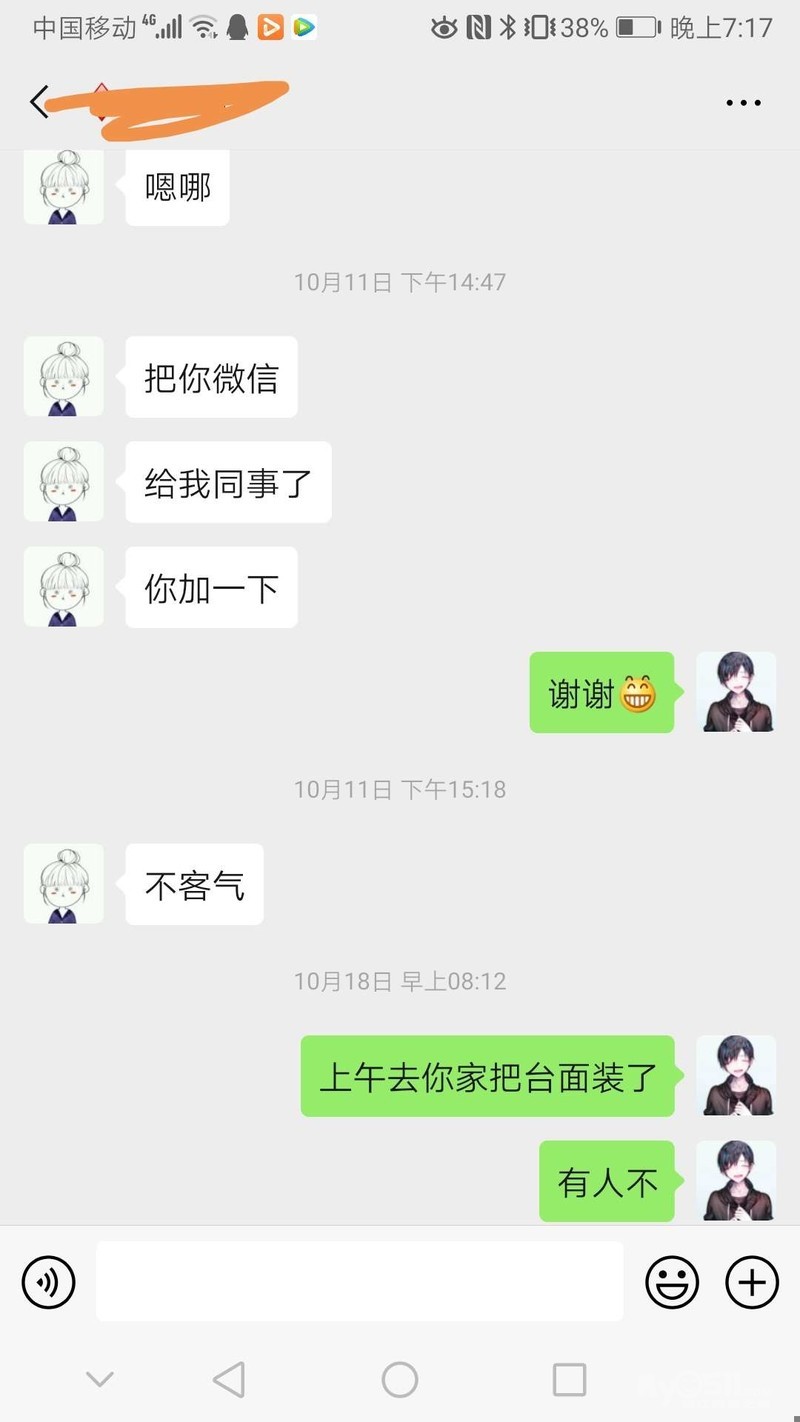Open contact avatar beside 嗯哪 message

tap(64, 187)
